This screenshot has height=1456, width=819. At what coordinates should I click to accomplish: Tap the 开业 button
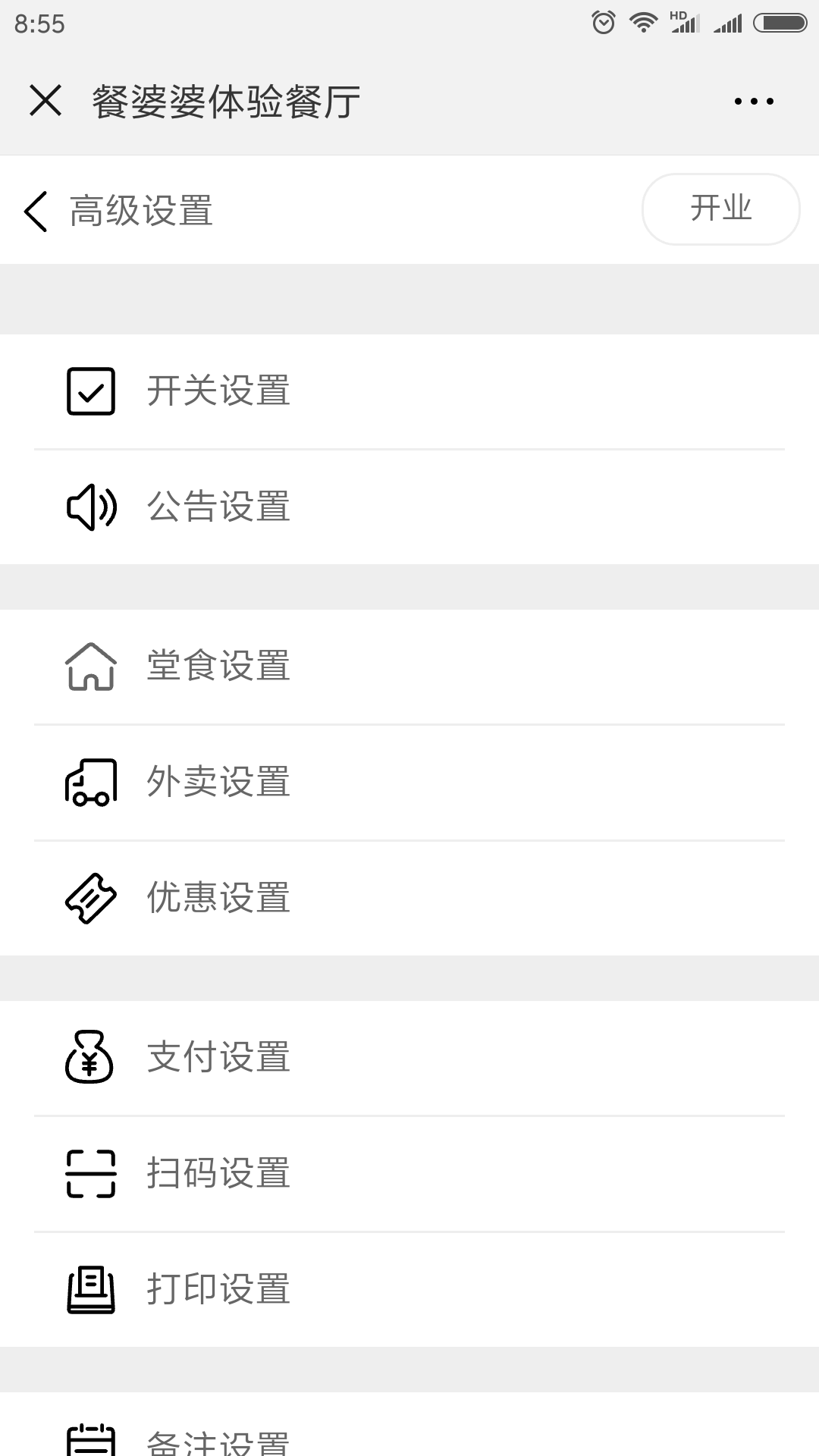tap(720, 209)
